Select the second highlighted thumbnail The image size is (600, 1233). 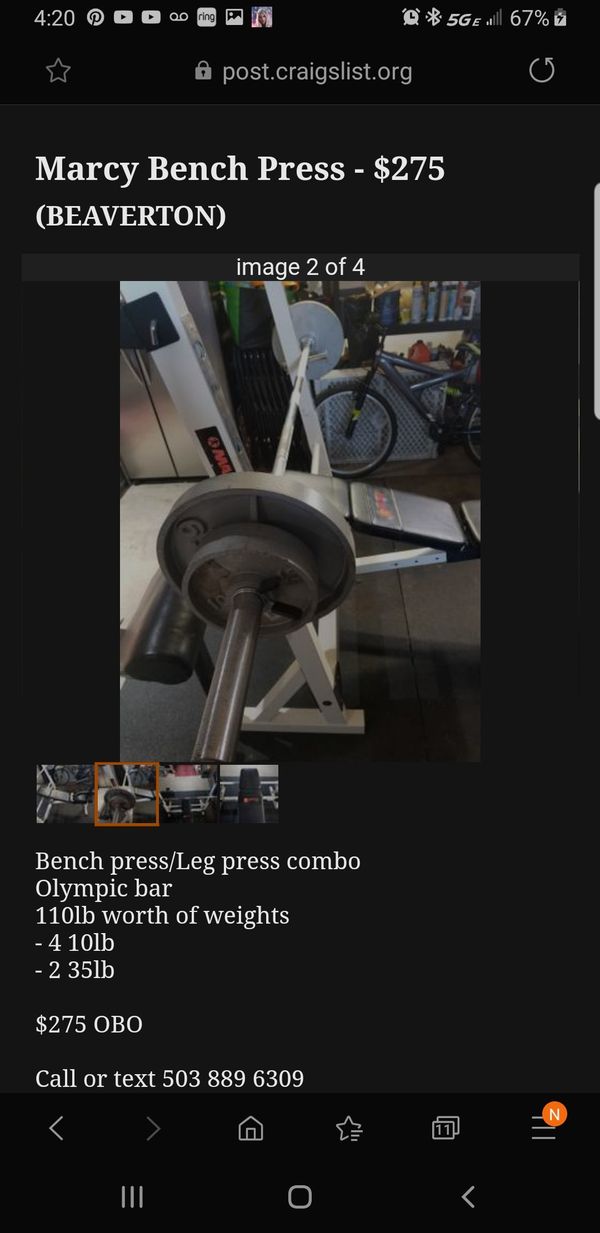tap(127, 794)
